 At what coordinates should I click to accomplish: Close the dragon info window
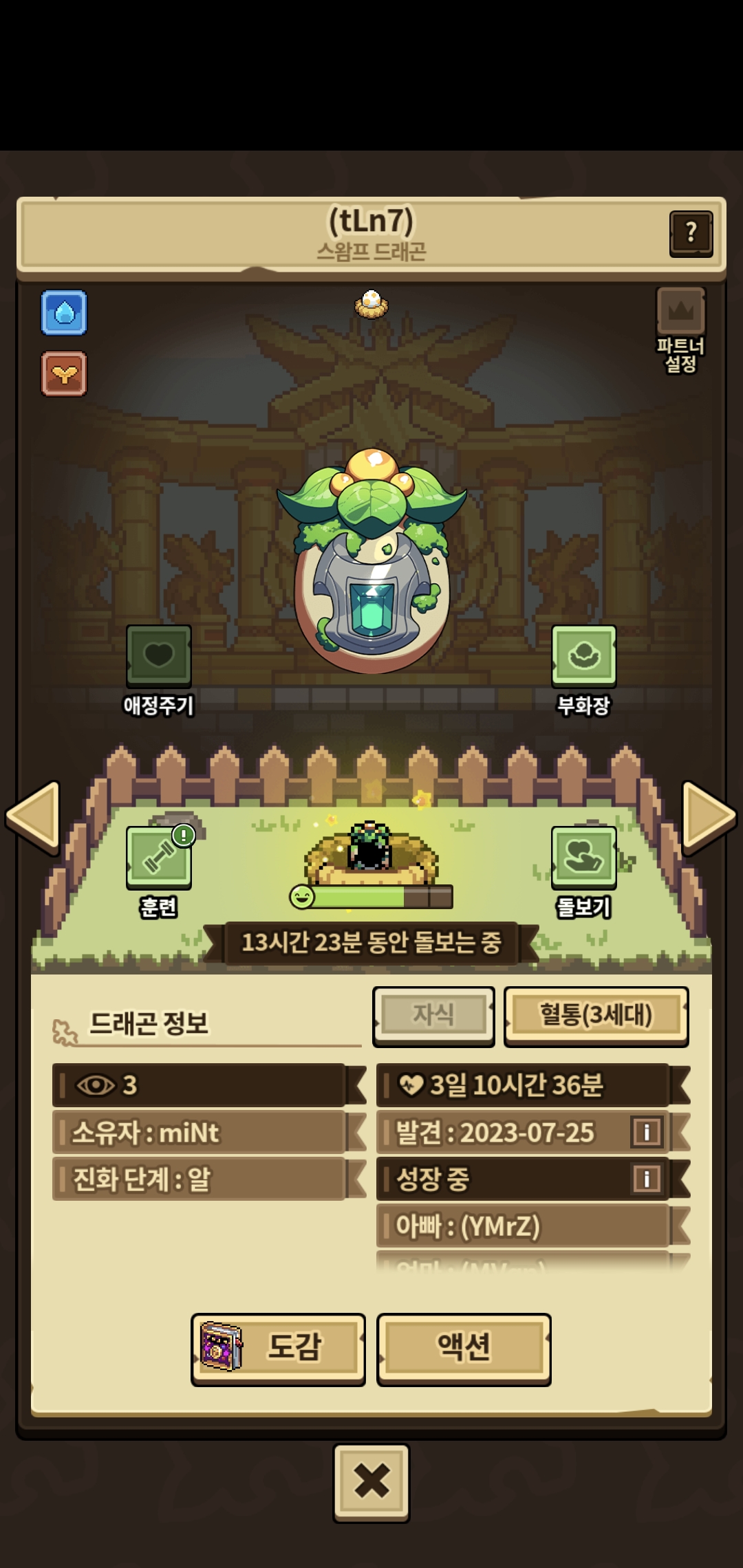tap(371, 1483)
